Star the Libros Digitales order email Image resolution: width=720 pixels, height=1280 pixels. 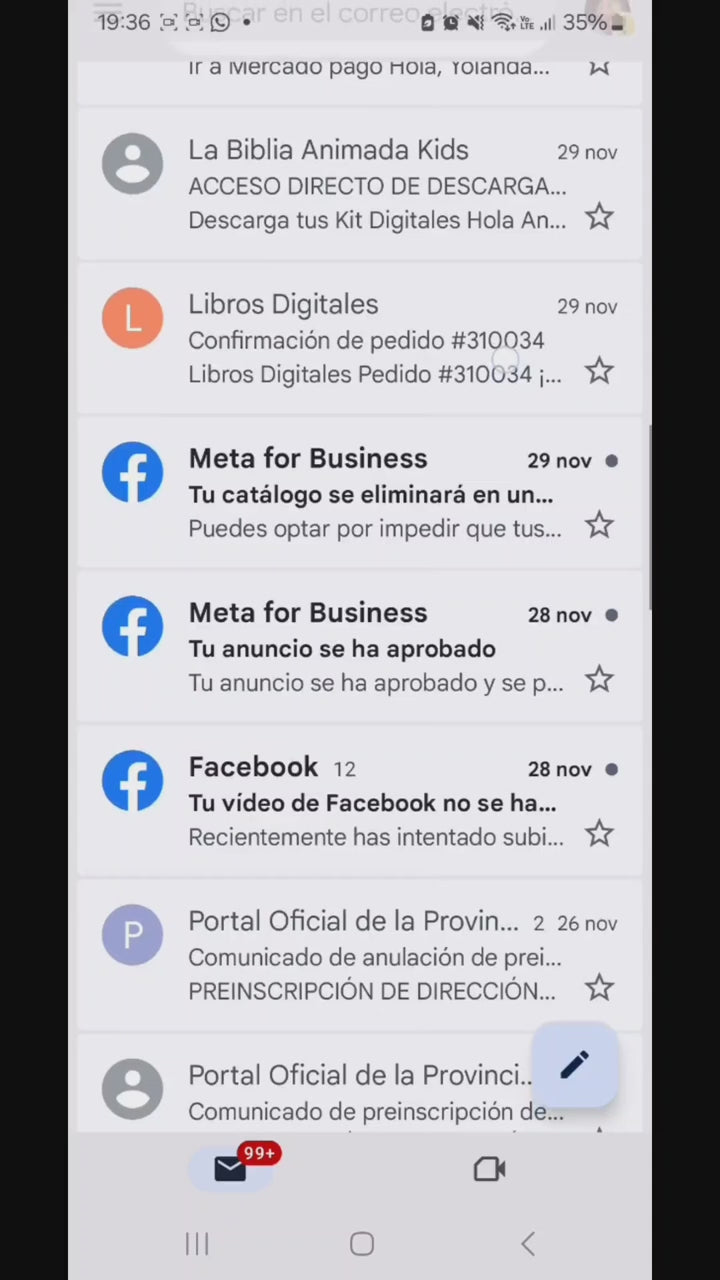(x=599, y=371)
